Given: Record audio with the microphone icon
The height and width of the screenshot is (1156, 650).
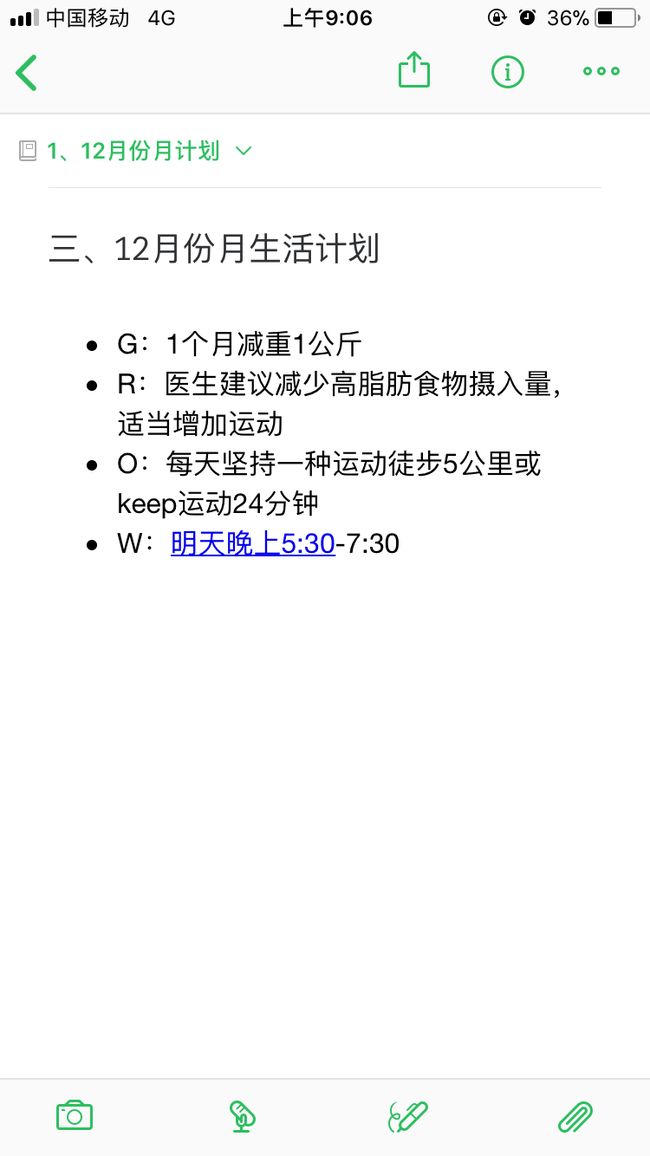Looking at the screenshot, I should click(242, 1116).
